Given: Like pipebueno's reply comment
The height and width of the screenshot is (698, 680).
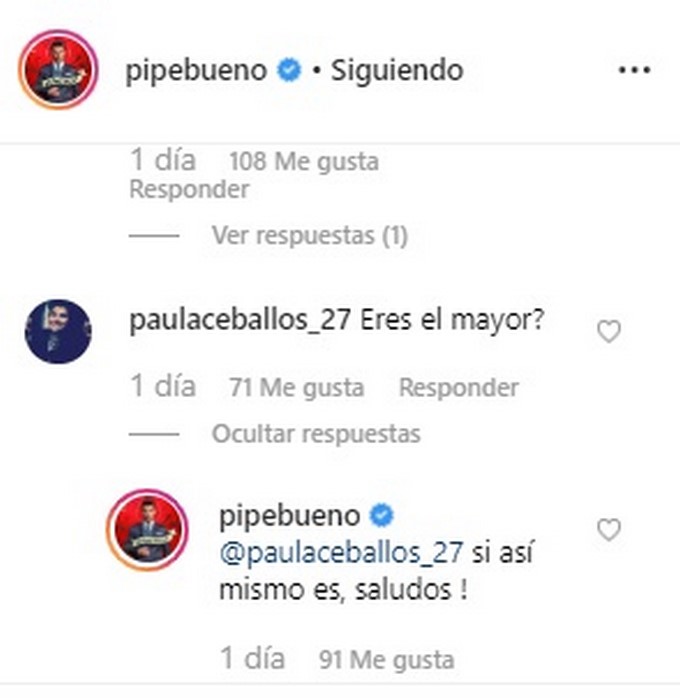Looking at the screenshot, I should [x=608, y=530].
